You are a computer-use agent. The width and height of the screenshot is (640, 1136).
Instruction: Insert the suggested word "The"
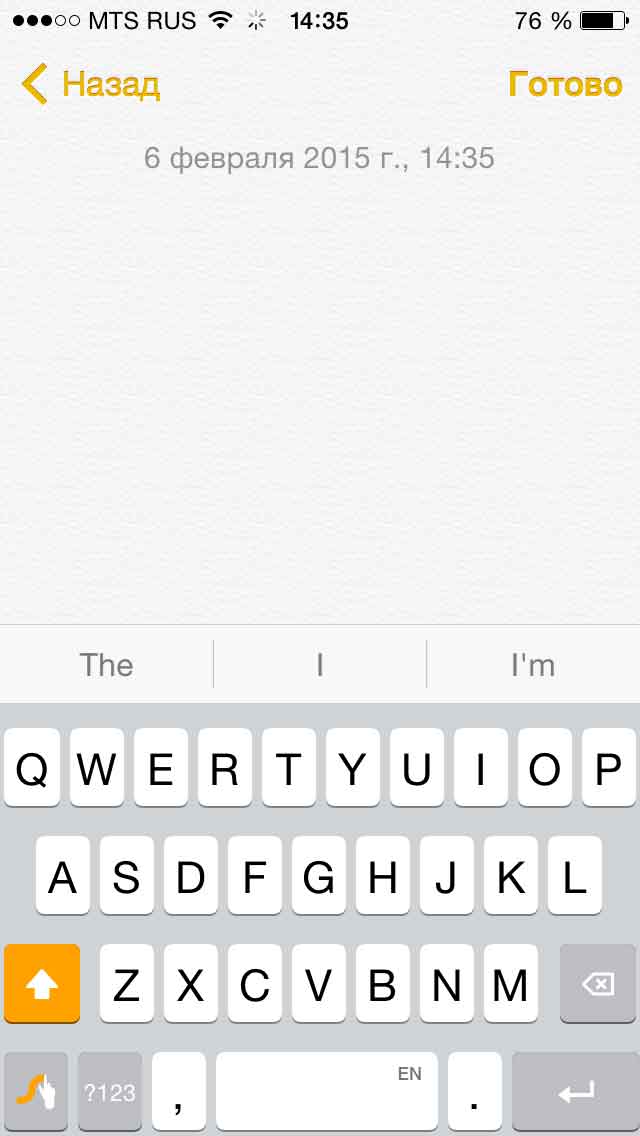(x=107, y=664)
